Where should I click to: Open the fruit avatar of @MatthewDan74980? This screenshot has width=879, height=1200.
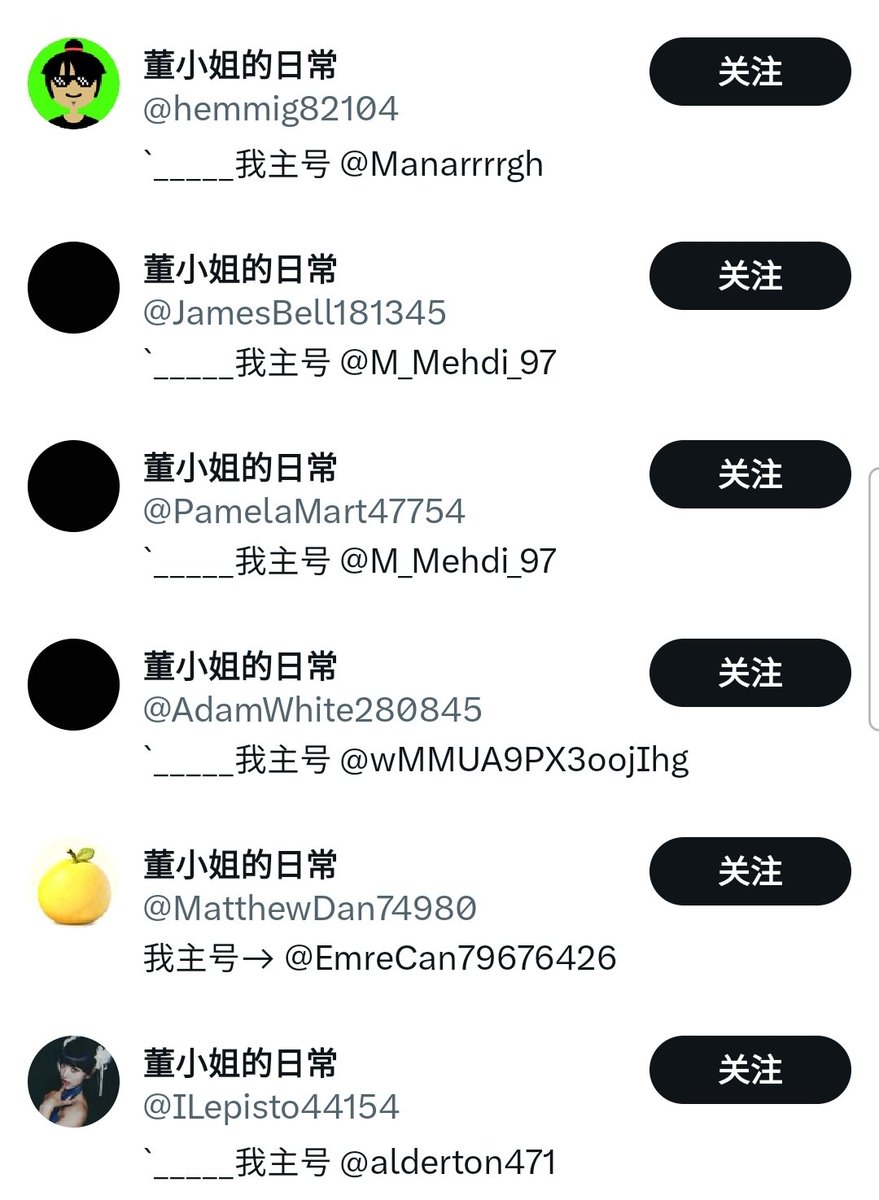(73, 884)
